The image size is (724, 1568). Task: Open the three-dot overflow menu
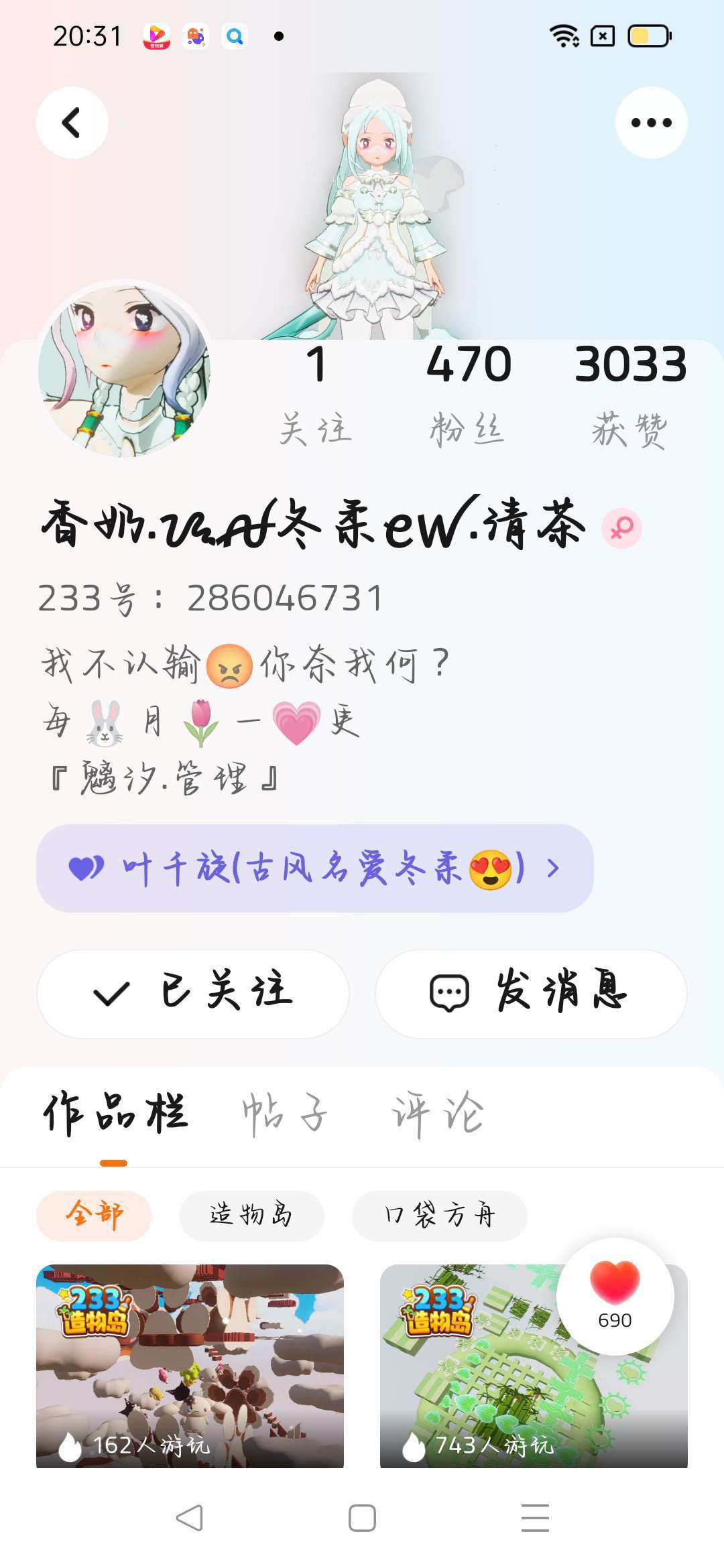pos(651,123)
